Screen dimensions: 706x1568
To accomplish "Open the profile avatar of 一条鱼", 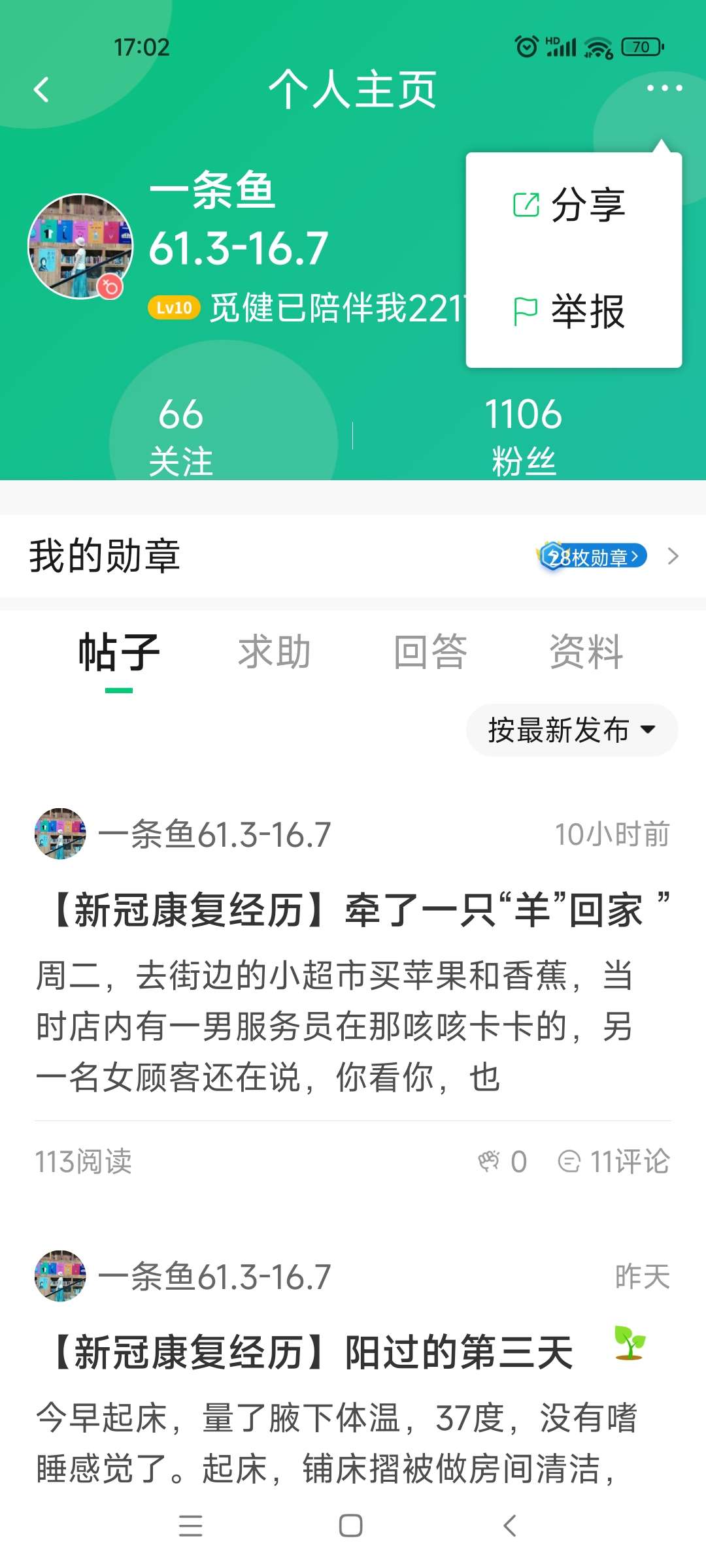I will pos(80,246).
